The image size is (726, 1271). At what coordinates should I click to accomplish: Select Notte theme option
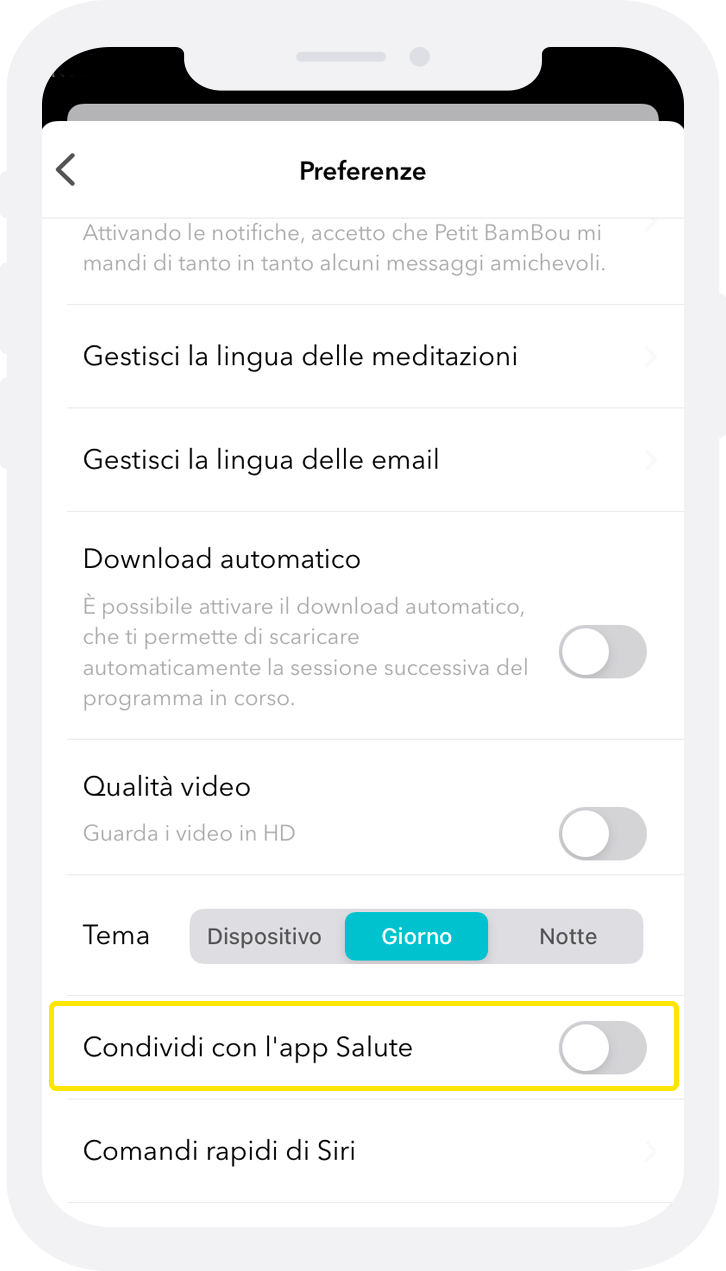(568, 936)
